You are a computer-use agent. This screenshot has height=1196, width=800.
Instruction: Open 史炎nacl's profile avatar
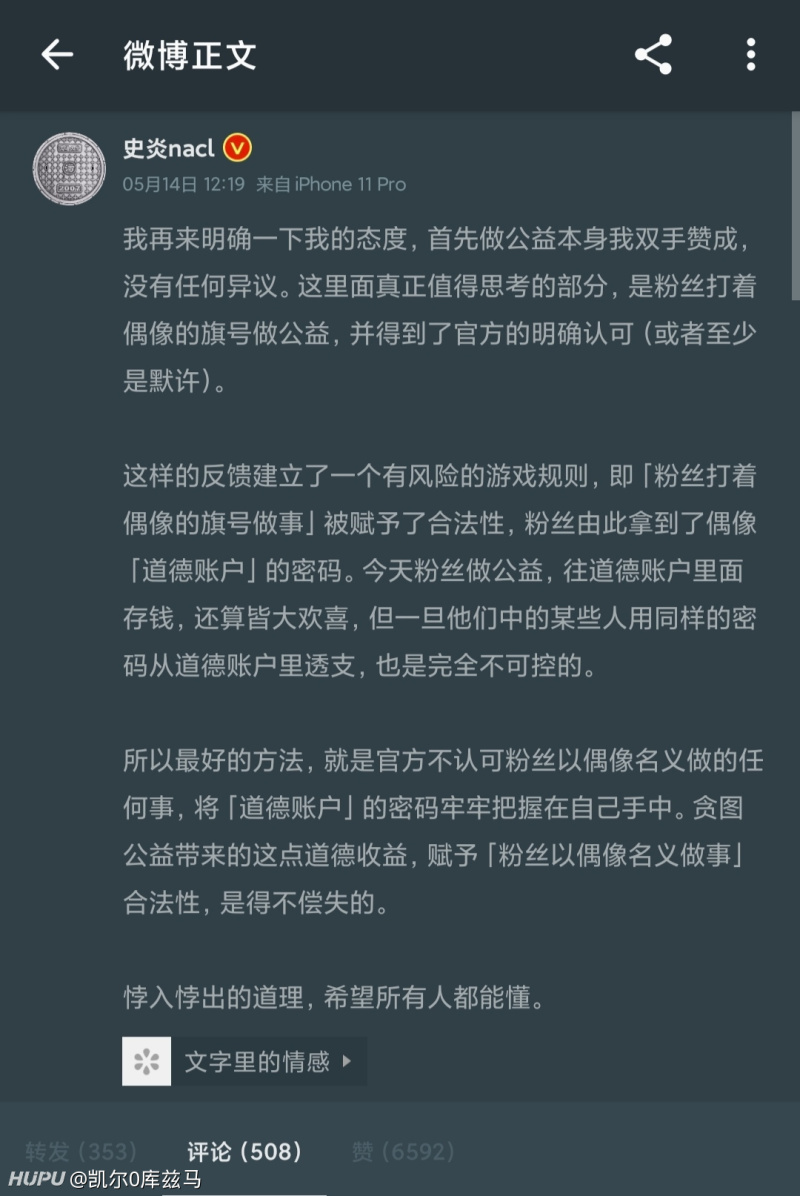click(69, 168)
